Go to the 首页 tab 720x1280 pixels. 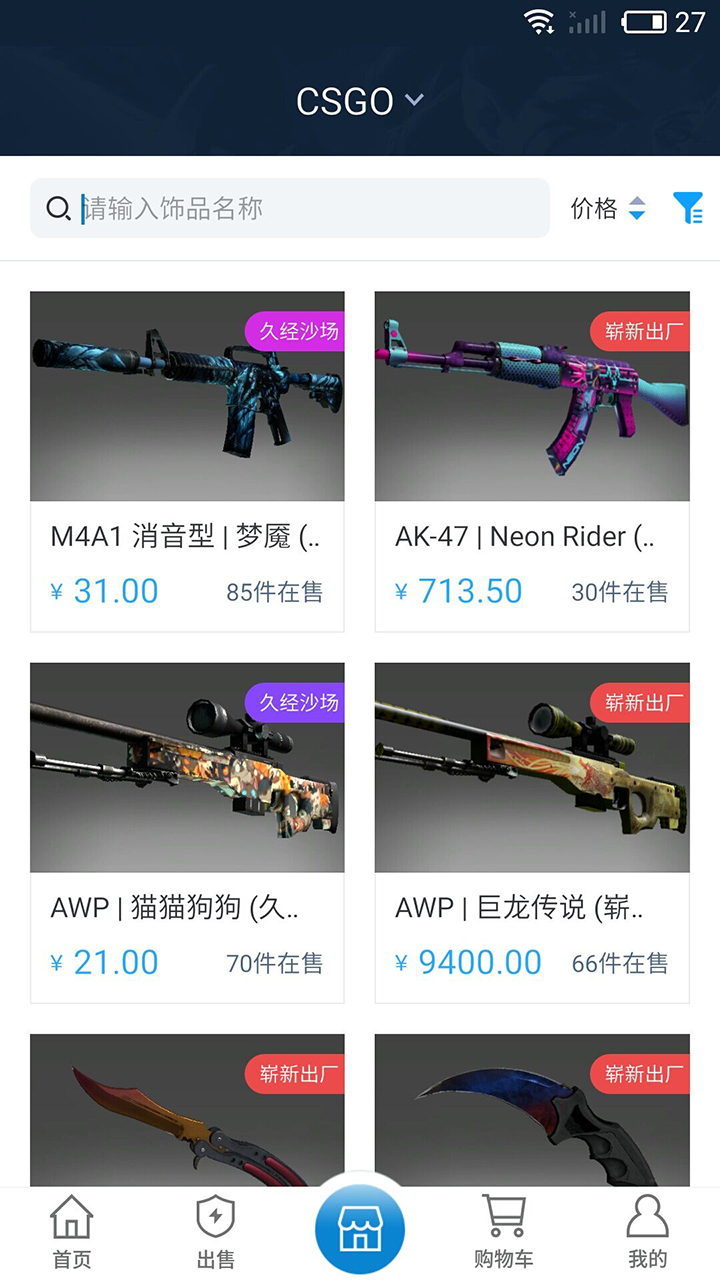coord(72,1232)
